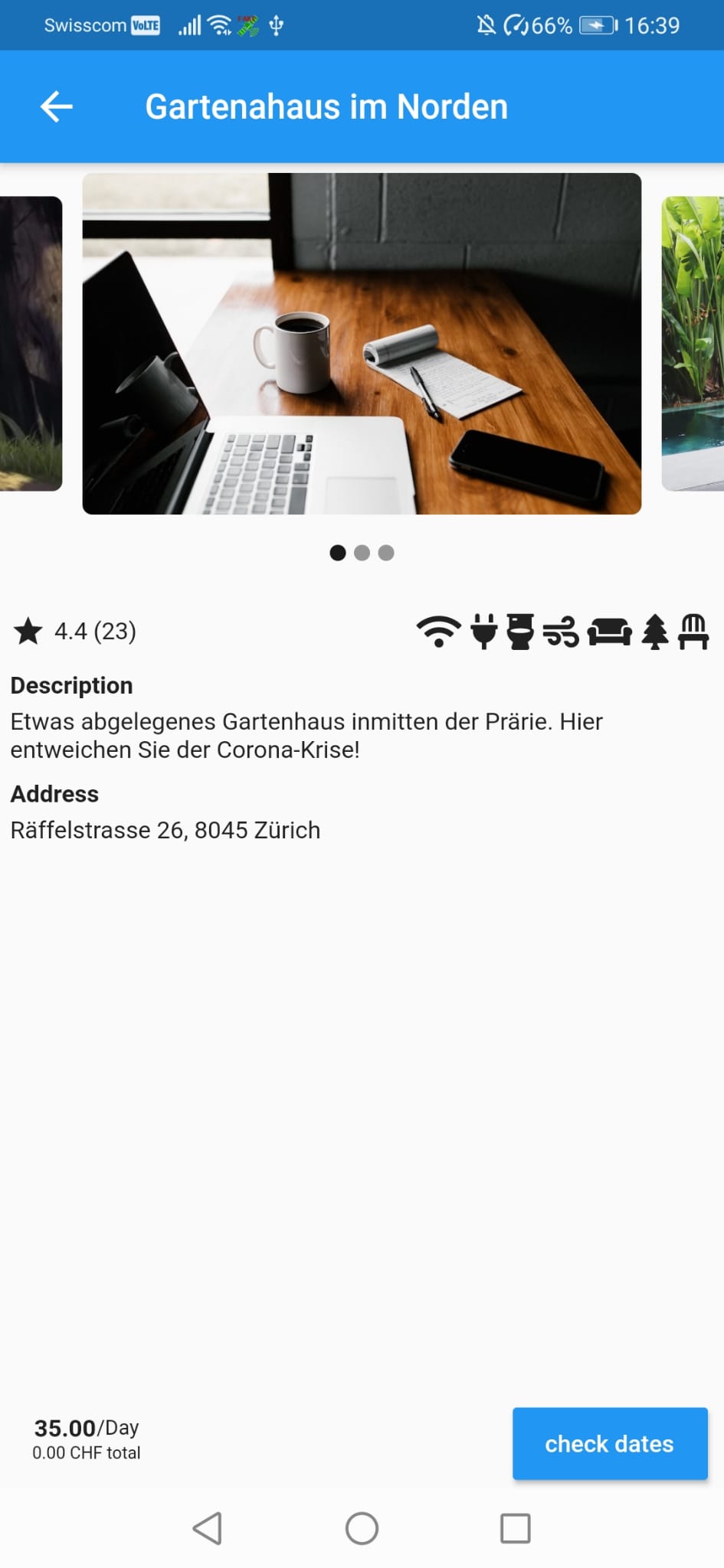Tap the check dates button

(609, 1443)
